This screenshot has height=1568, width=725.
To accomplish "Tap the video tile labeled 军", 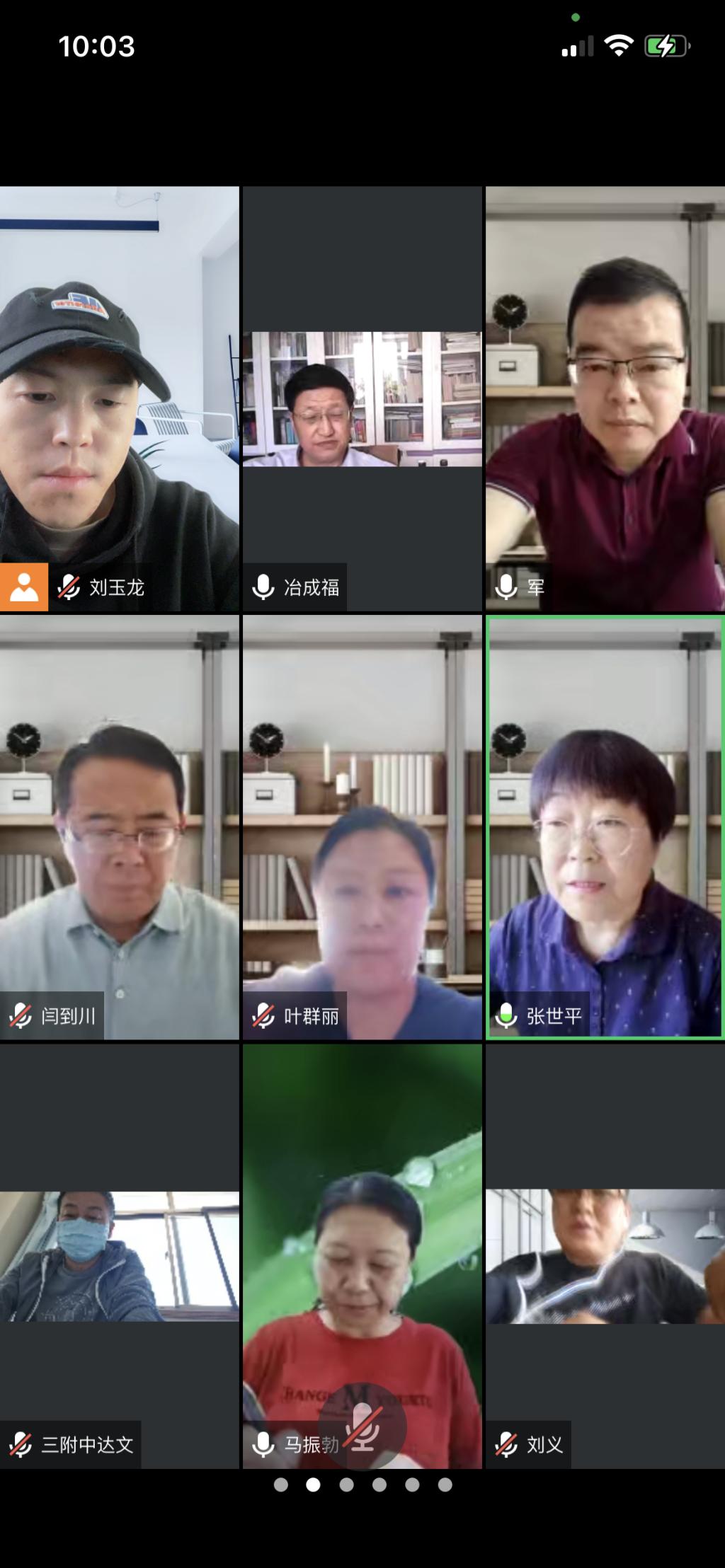I will pos(605,398).
